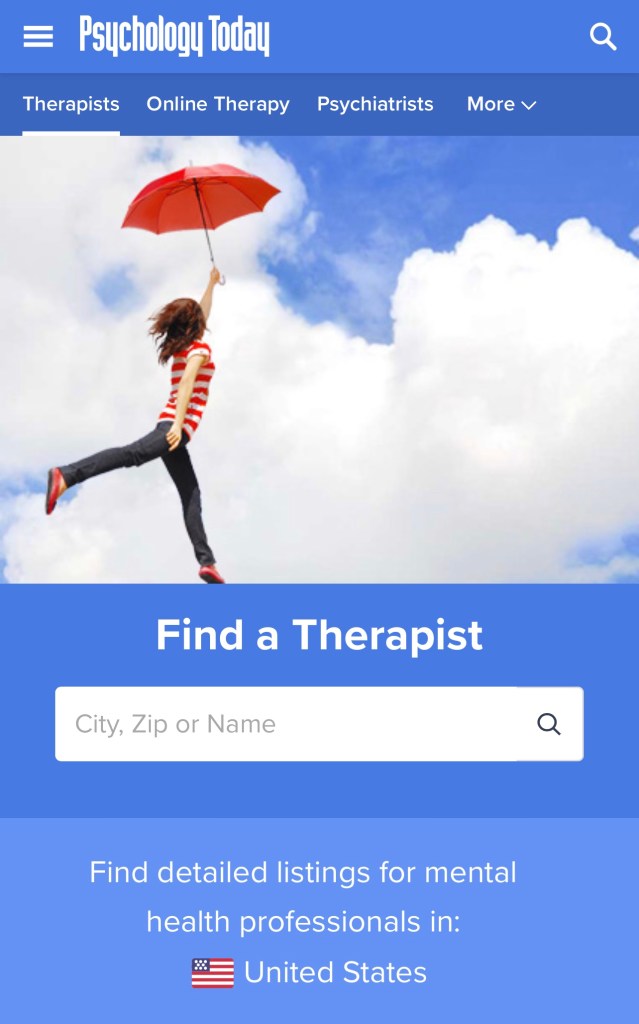Tap the header search icon

tap(603, 37)
